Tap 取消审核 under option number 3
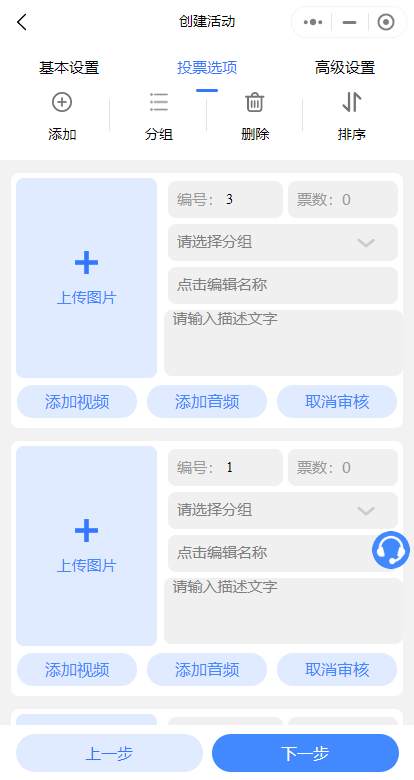This screenshot has width=414, height=780. (337, 401)
